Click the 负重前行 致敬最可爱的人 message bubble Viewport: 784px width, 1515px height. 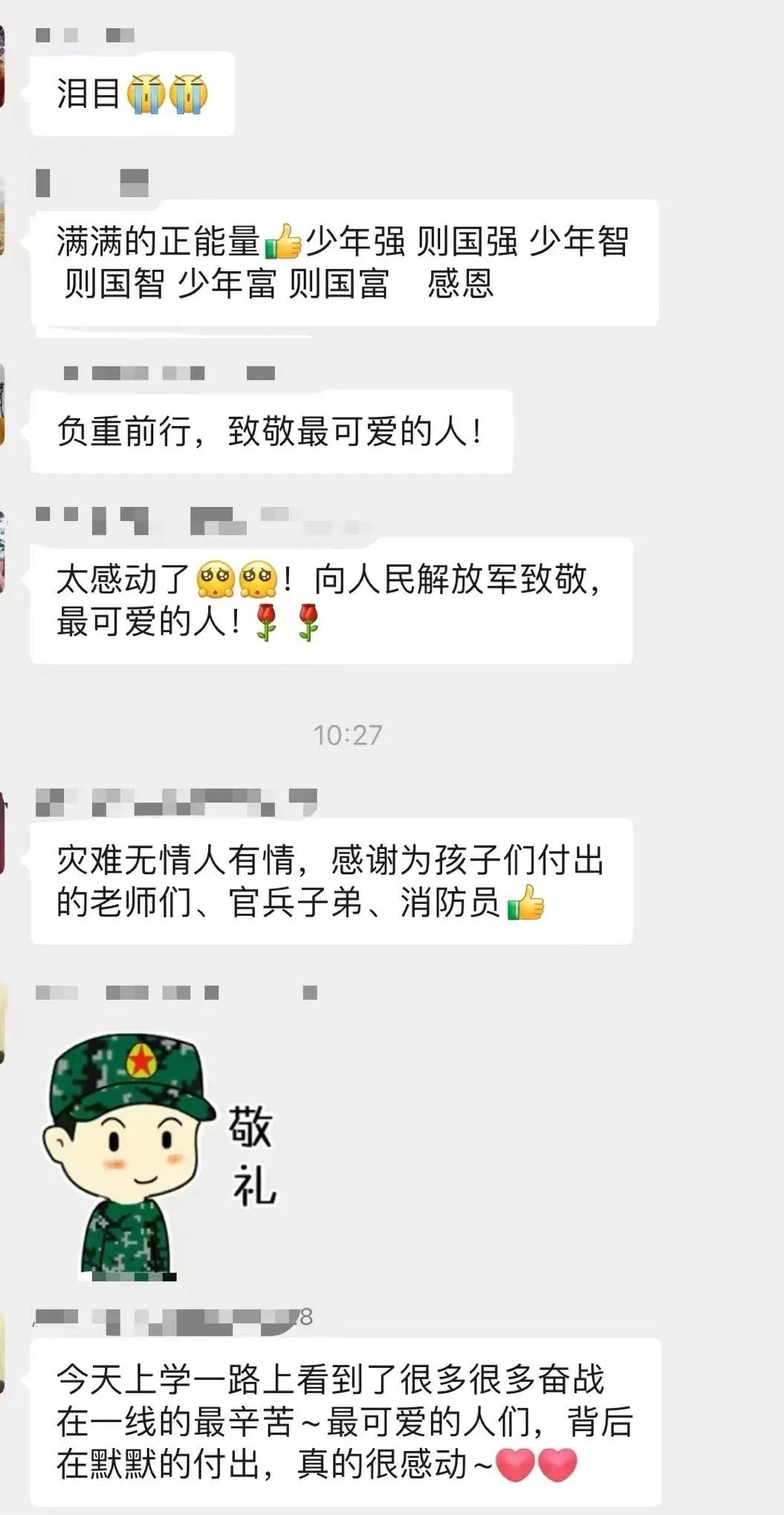click(x=271, y=431)
